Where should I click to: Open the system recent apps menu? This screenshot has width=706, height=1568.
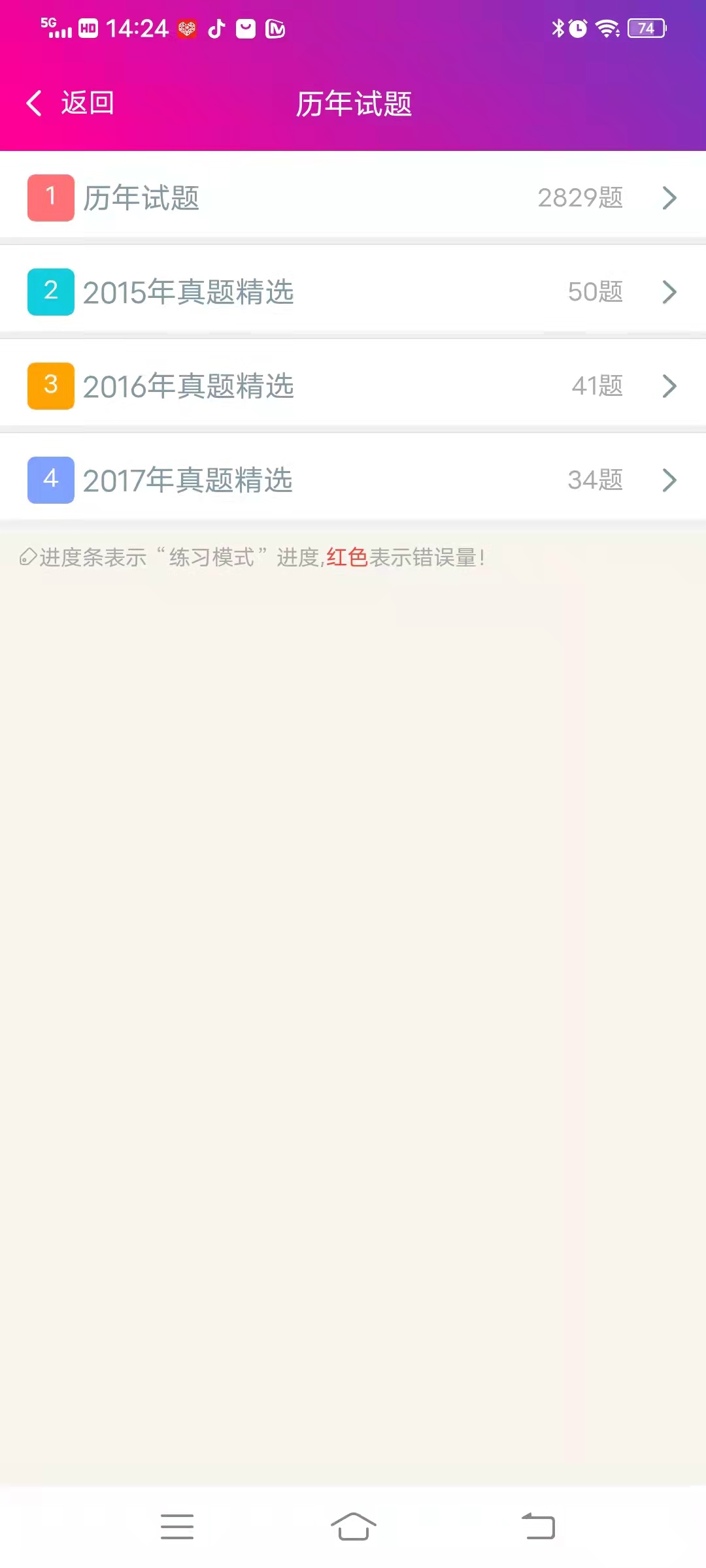tap(177, 1526)
